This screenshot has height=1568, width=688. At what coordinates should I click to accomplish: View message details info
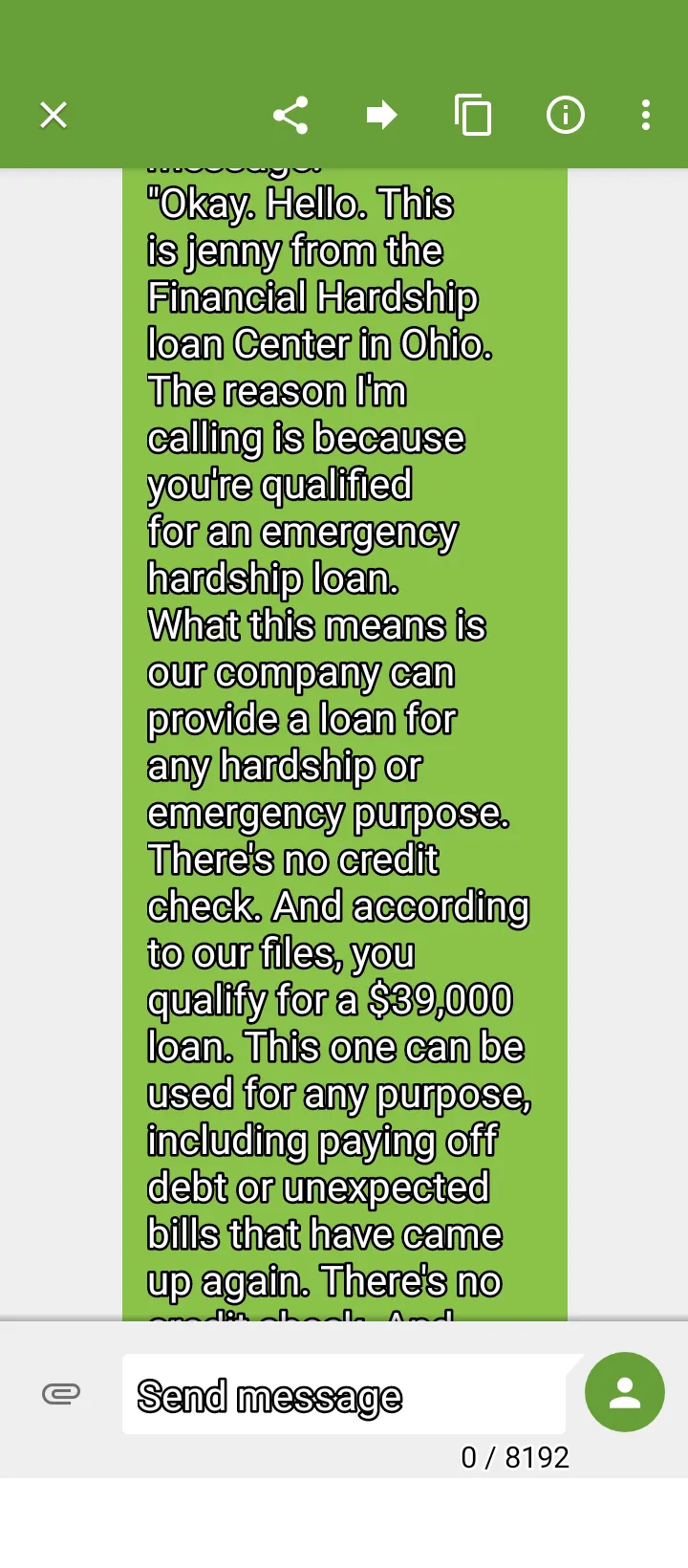click(566, 116)
